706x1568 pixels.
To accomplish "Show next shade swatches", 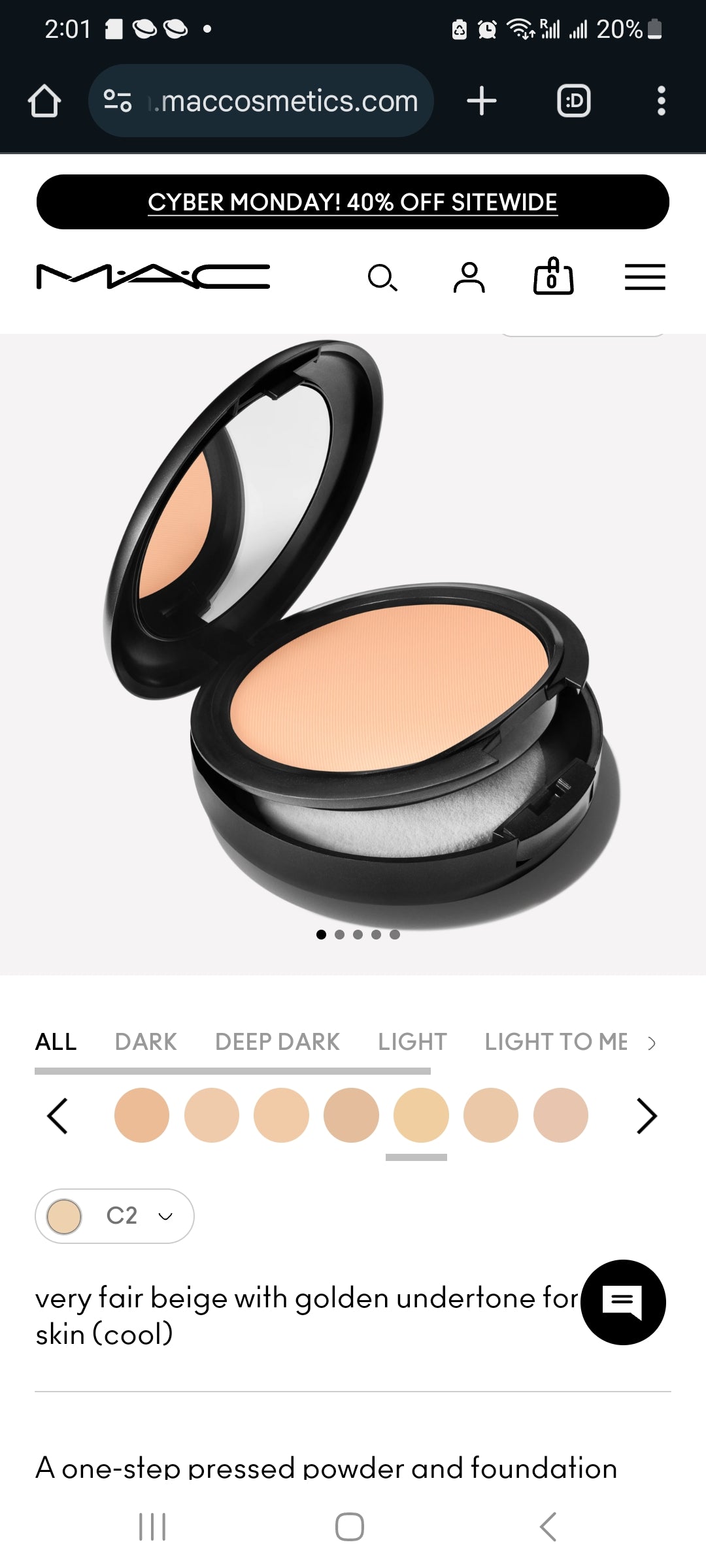I will click(x=646, y=1115).
